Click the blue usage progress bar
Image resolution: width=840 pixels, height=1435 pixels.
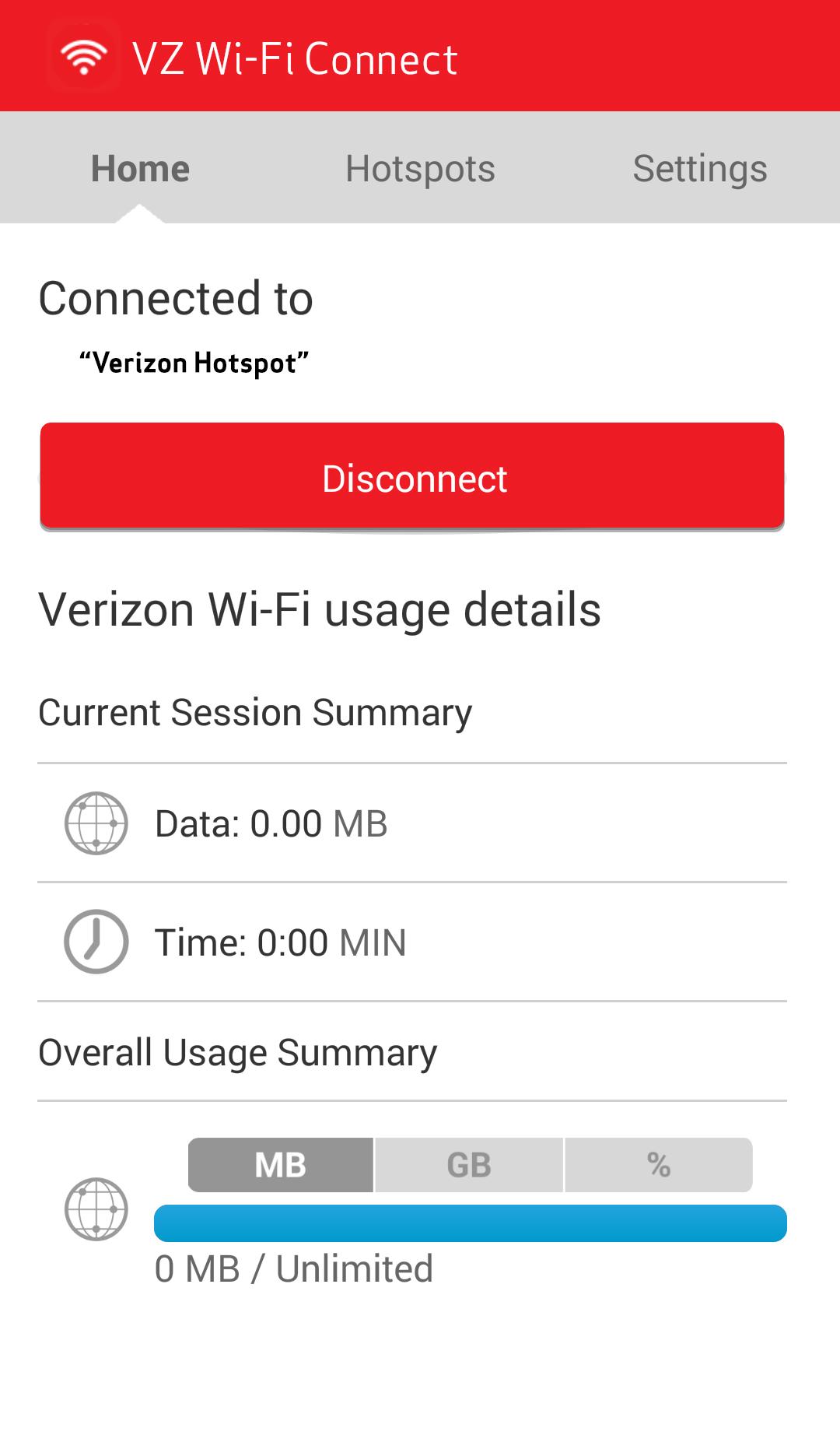(x=472, y=1223)
